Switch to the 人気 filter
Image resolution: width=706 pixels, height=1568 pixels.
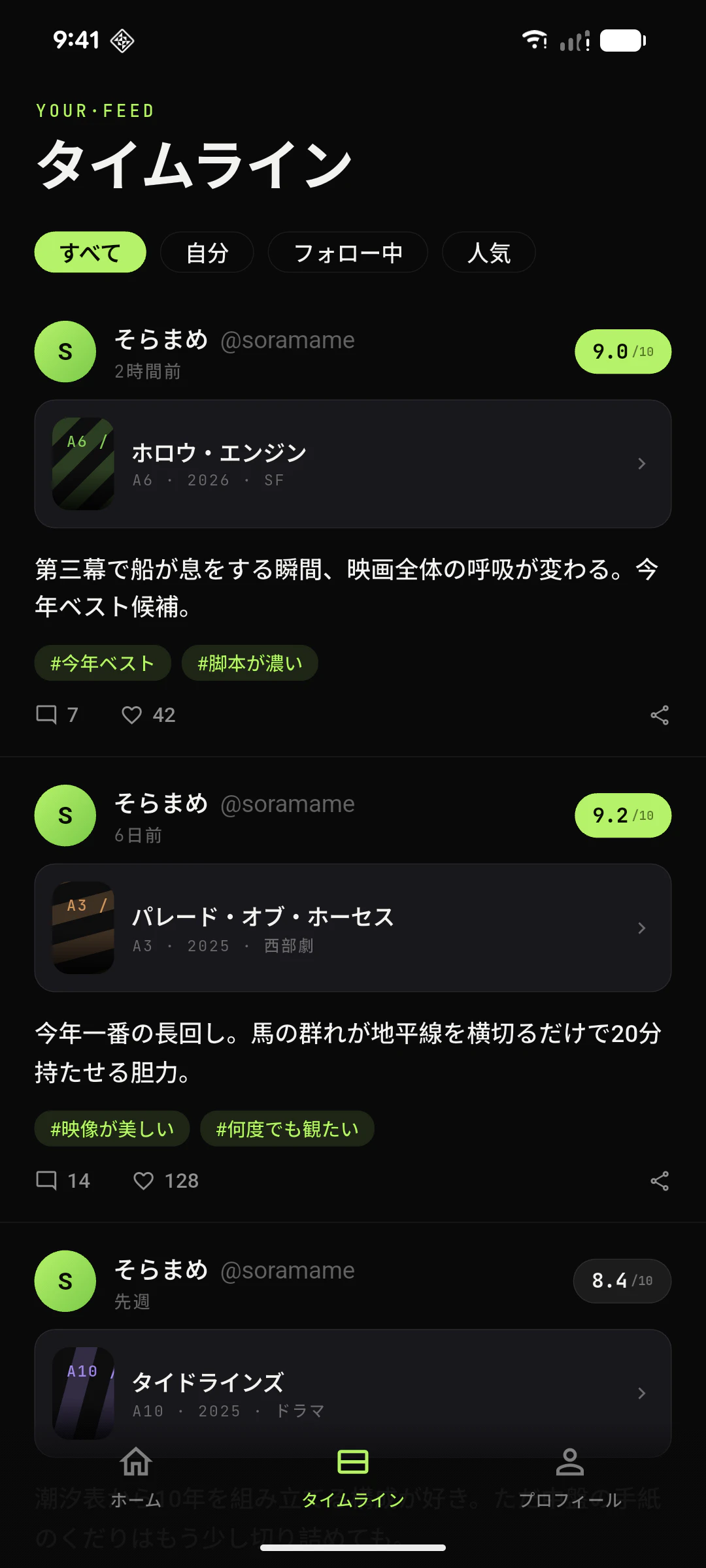[489, 252]
